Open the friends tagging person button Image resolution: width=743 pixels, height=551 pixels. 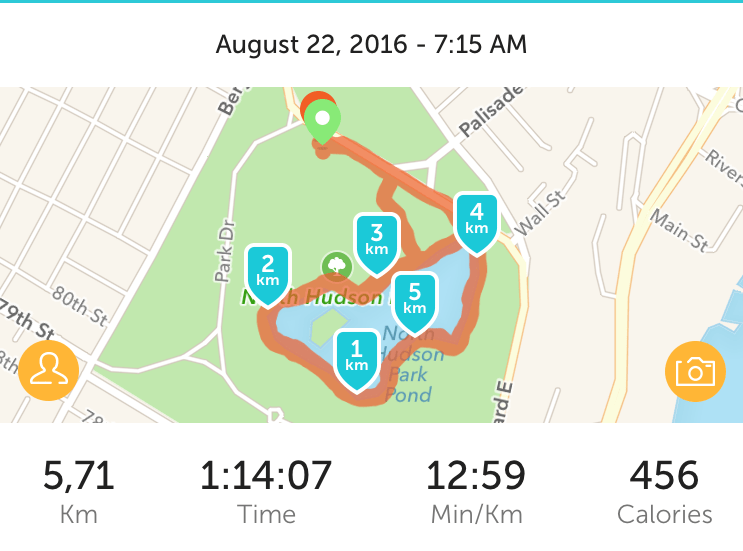[47, 370]
